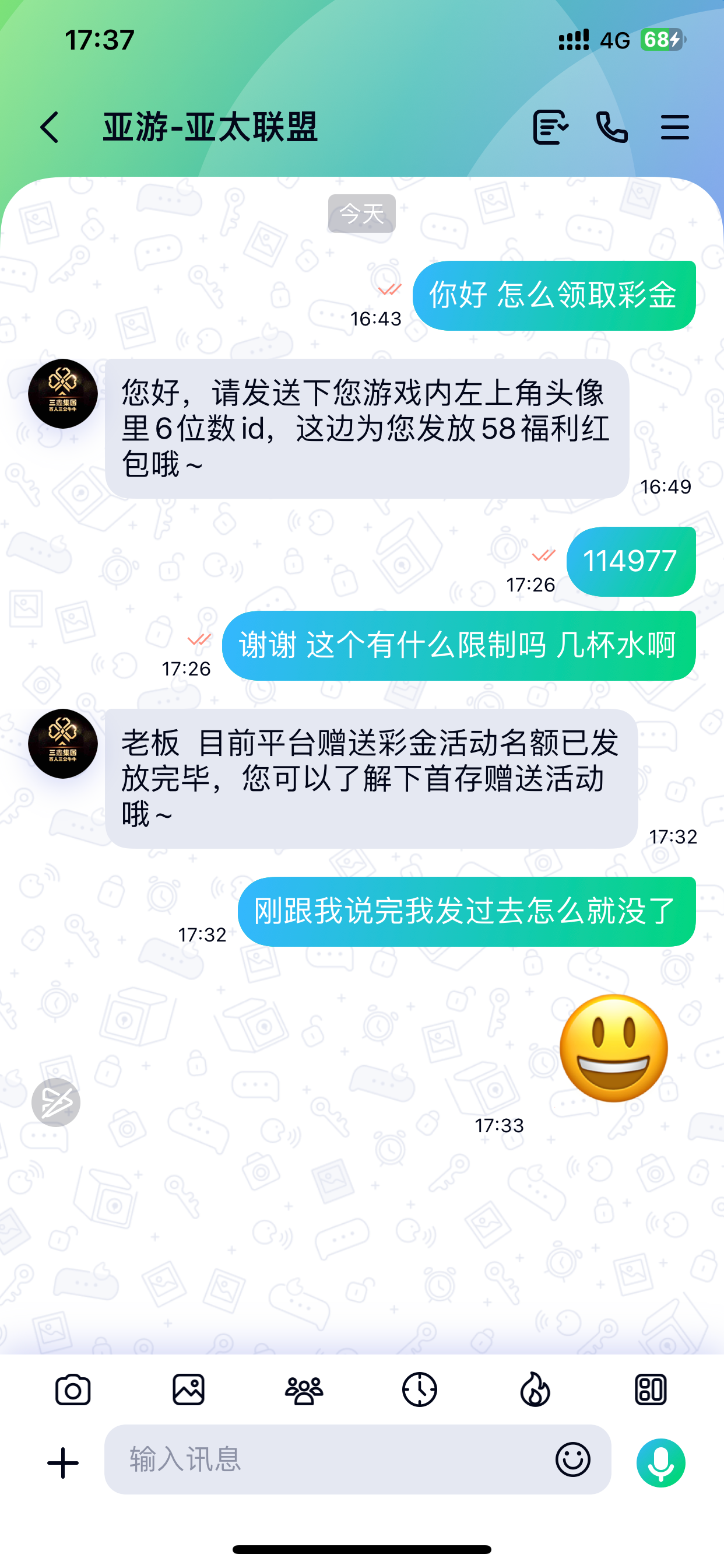Go back from the 亚游-亚太联盟 chat

click(50, 127)
